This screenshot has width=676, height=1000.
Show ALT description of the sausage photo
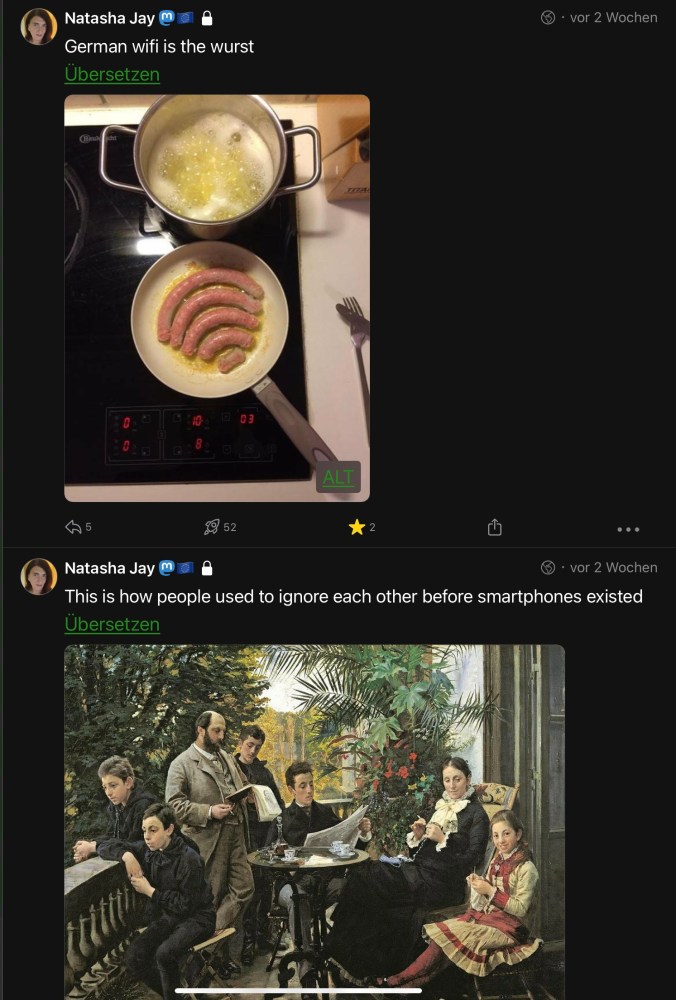[x=338, y=477]
